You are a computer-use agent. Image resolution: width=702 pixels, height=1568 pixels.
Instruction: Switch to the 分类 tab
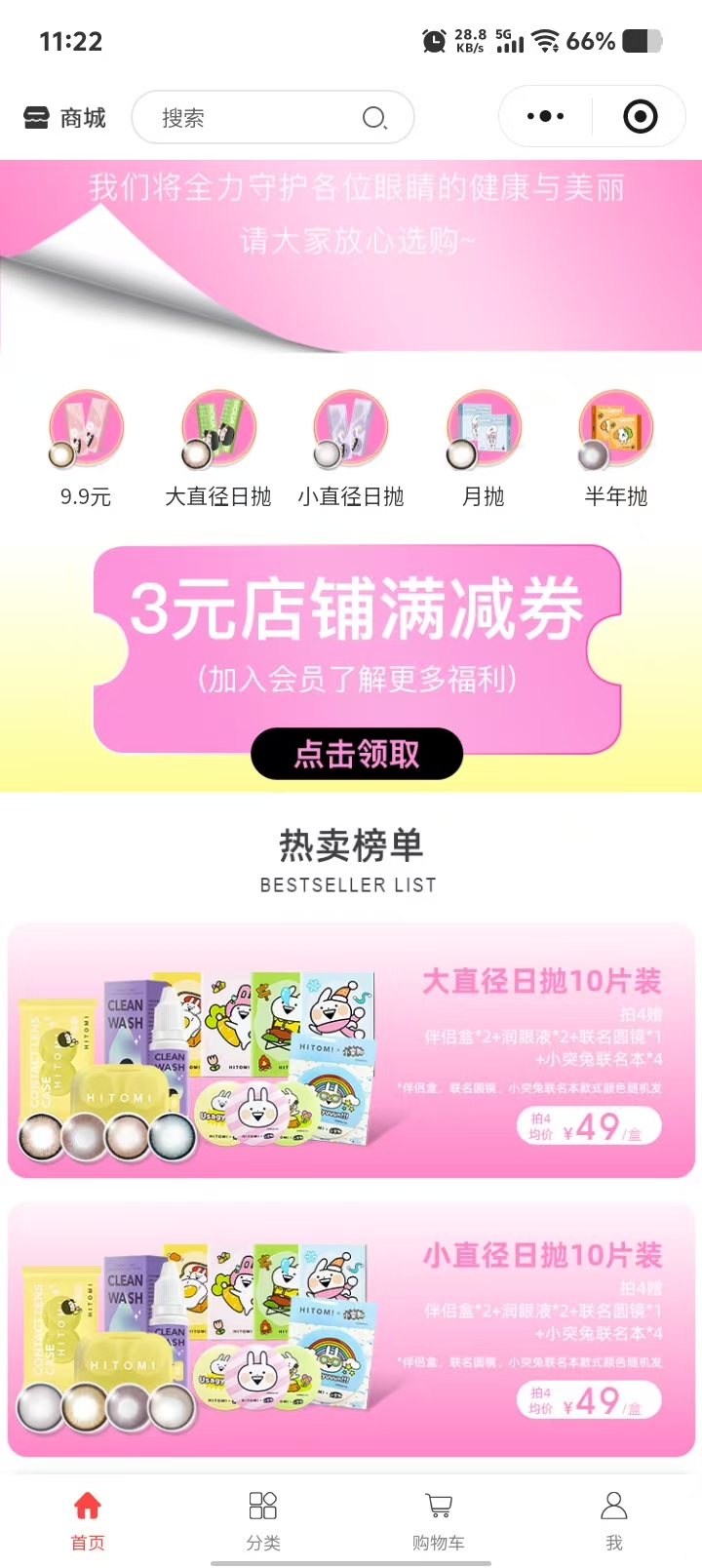263,1519
